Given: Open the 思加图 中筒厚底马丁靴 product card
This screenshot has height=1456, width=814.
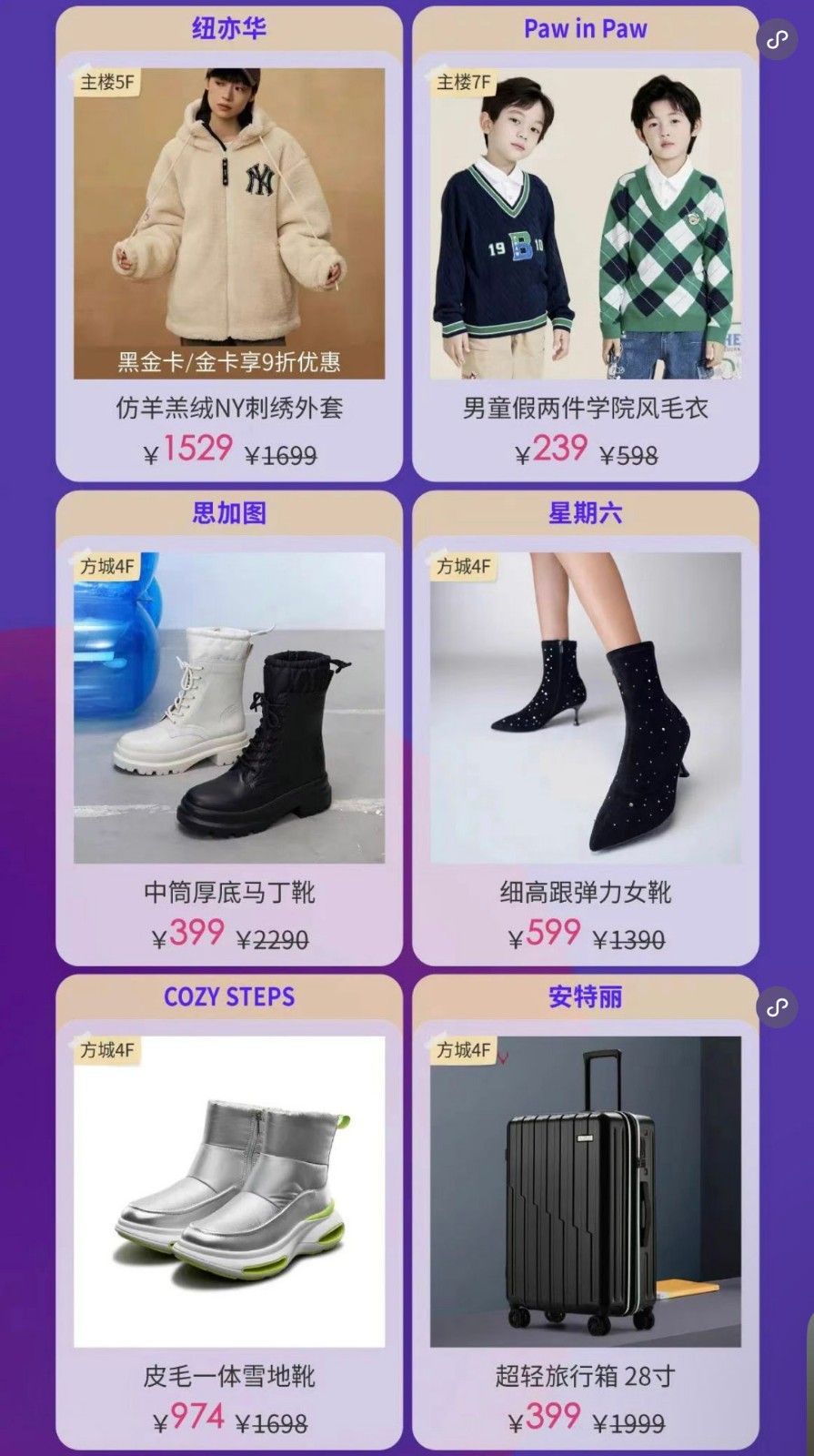Looking at the screenshot, I should coord(229,728).
